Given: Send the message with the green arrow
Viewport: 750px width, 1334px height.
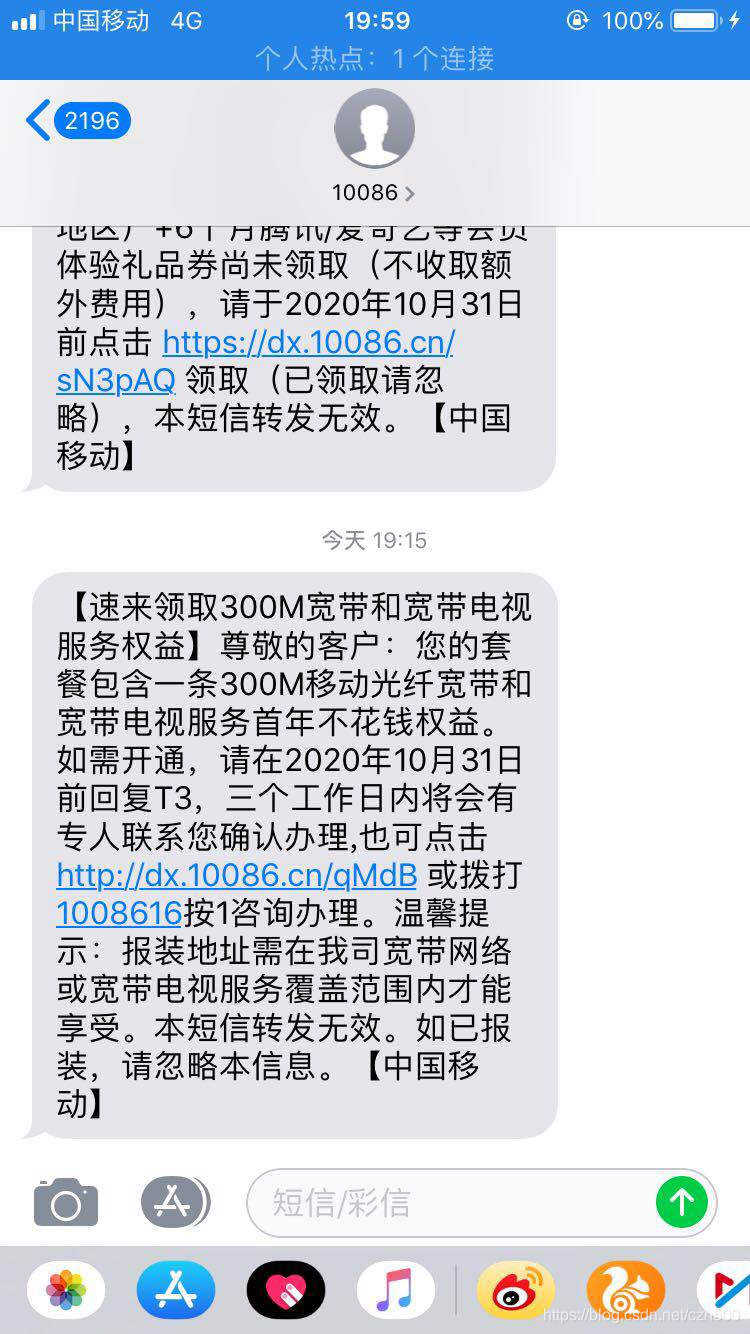Looking at the screenshot, I should (682, 1201).
